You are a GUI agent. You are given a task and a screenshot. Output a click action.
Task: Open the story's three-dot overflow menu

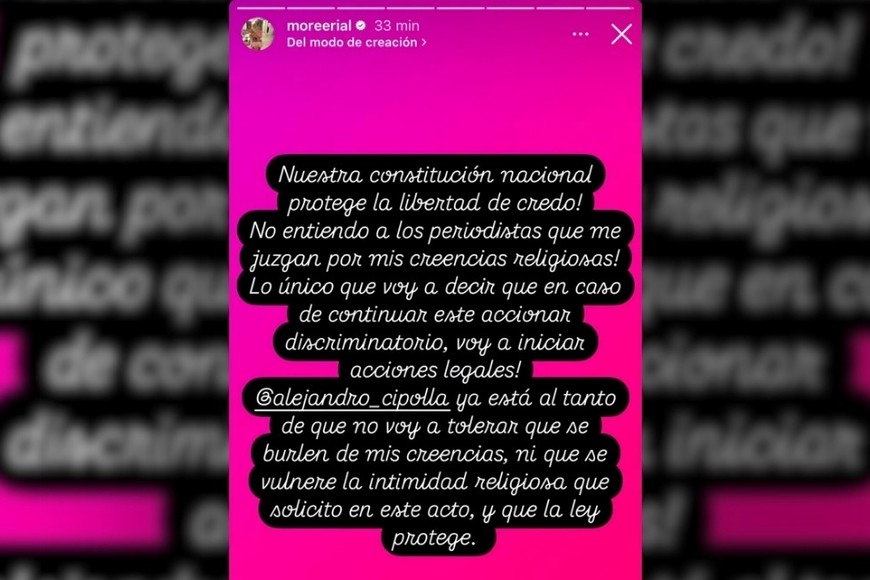(x=580, y=34)
